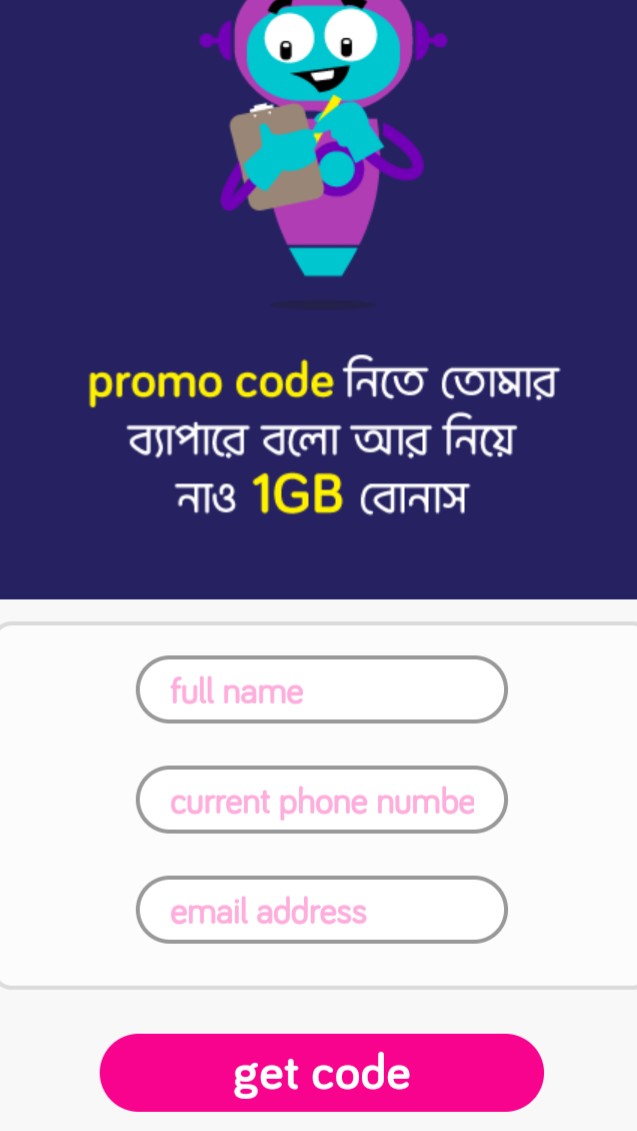Tap the get code button
This screenshot has height=1131, width=637.
[x=321, y=1073]
